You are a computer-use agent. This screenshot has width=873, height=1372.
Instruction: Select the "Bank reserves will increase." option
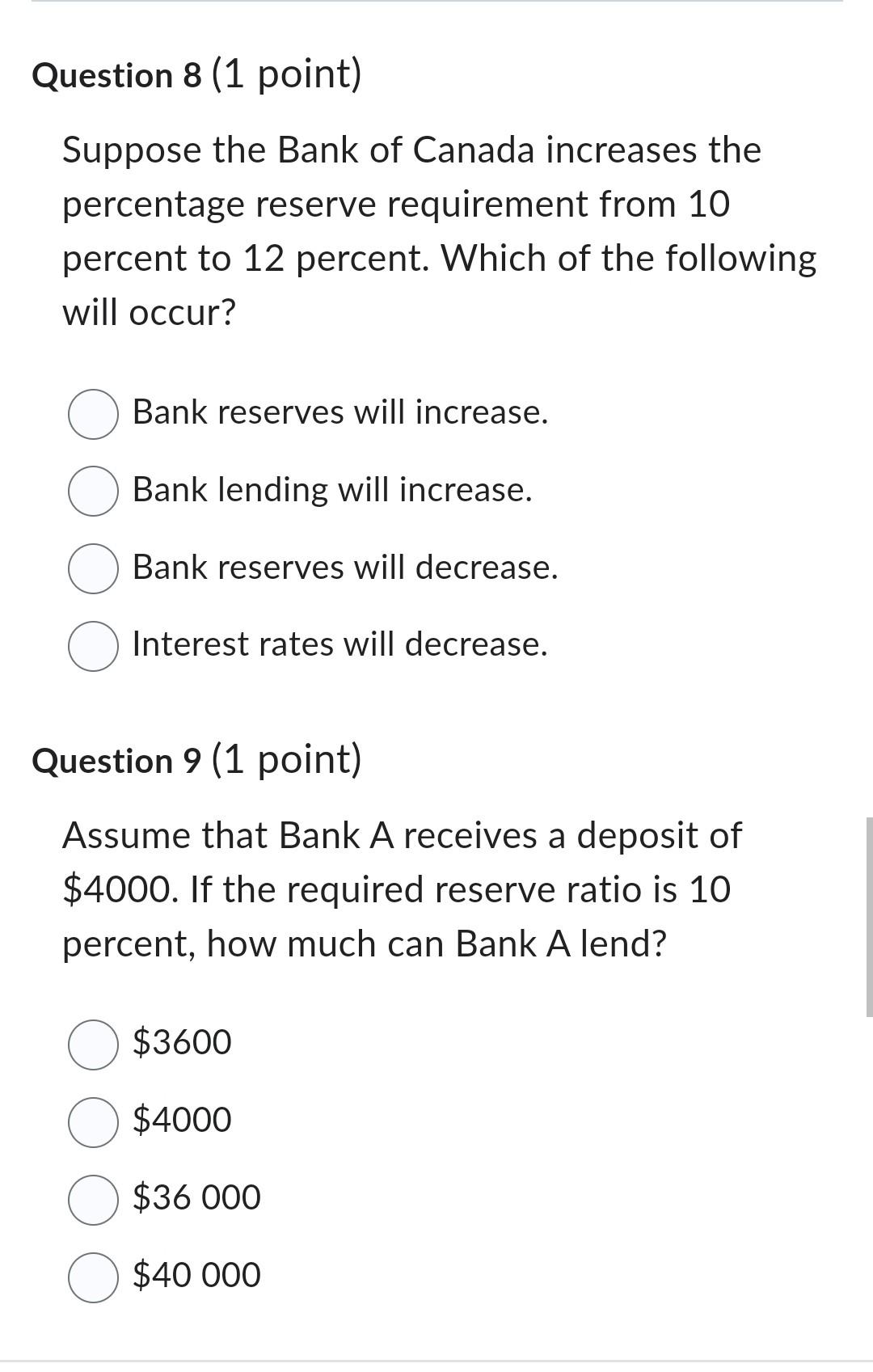point(339,413)
